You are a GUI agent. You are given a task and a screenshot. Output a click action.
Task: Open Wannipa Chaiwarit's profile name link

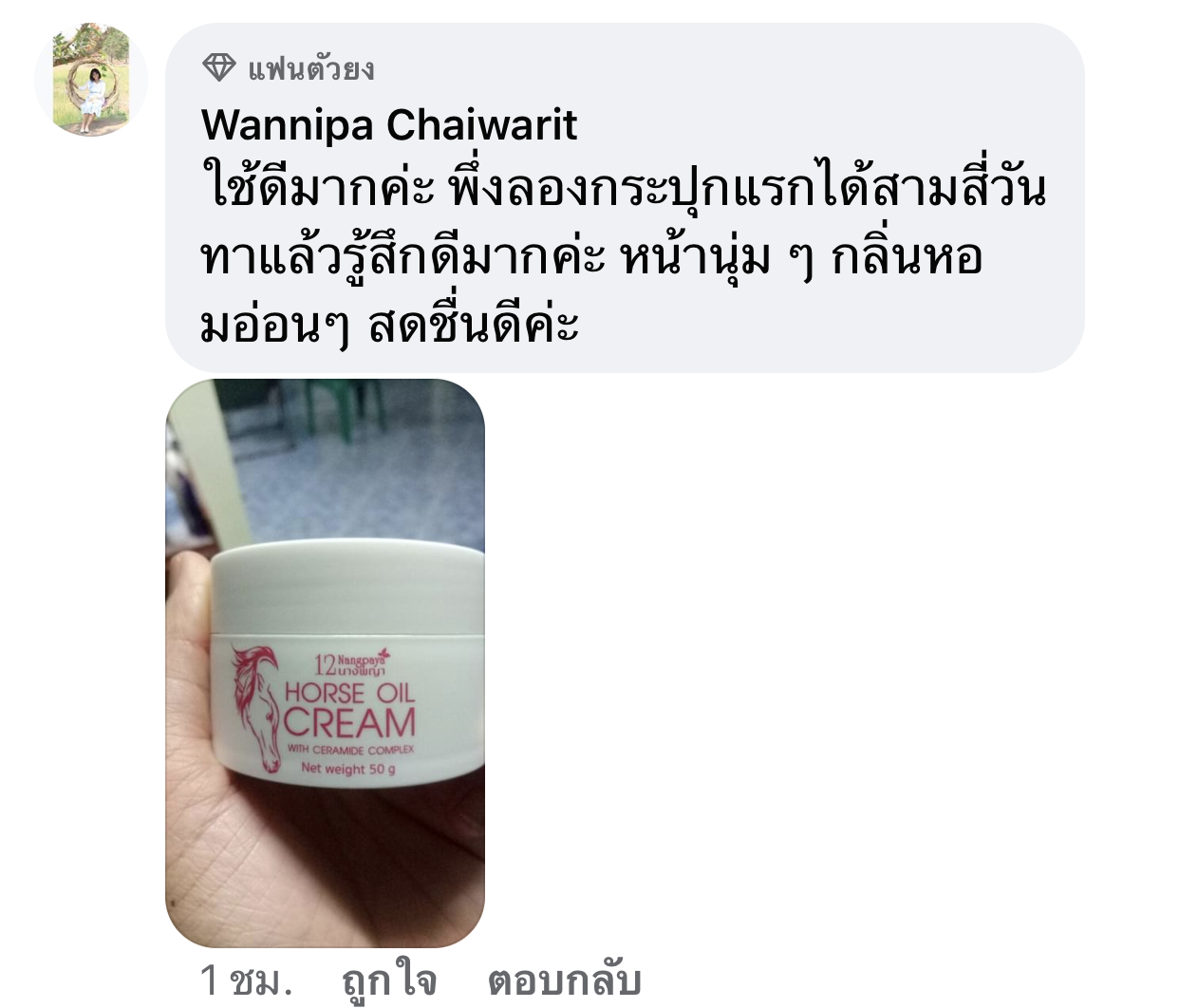[x=389, y=125]
